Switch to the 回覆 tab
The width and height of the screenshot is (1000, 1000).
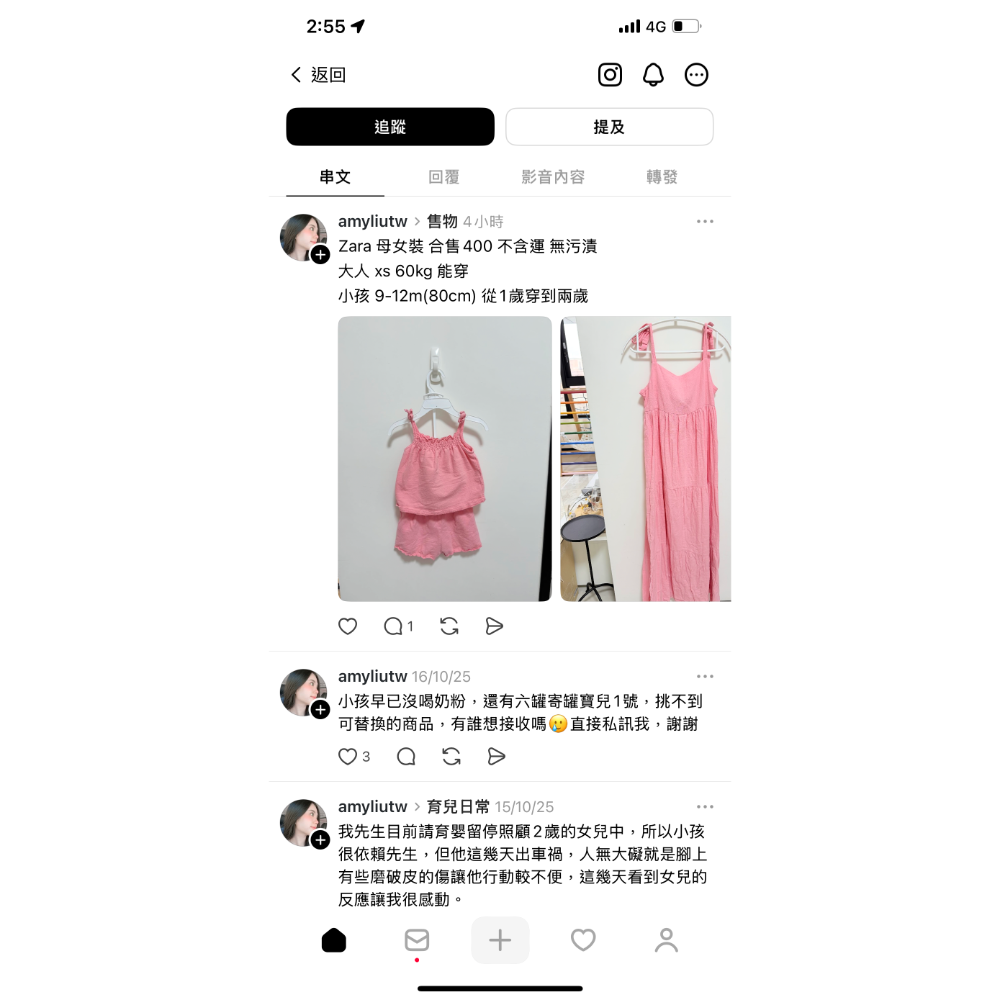(444, 177)
